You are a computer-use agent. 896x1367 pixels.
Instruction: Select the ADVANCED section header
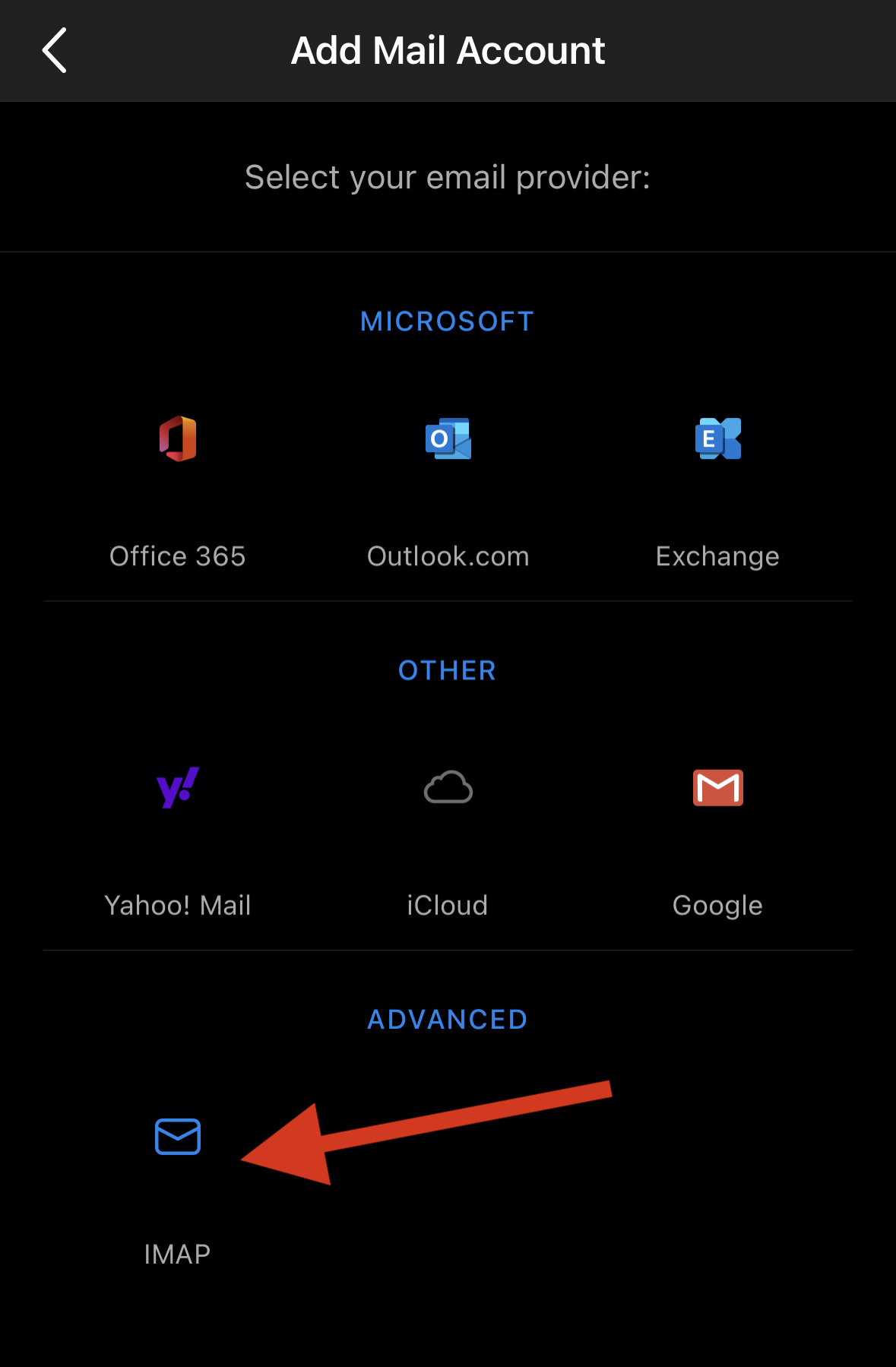447,1019
